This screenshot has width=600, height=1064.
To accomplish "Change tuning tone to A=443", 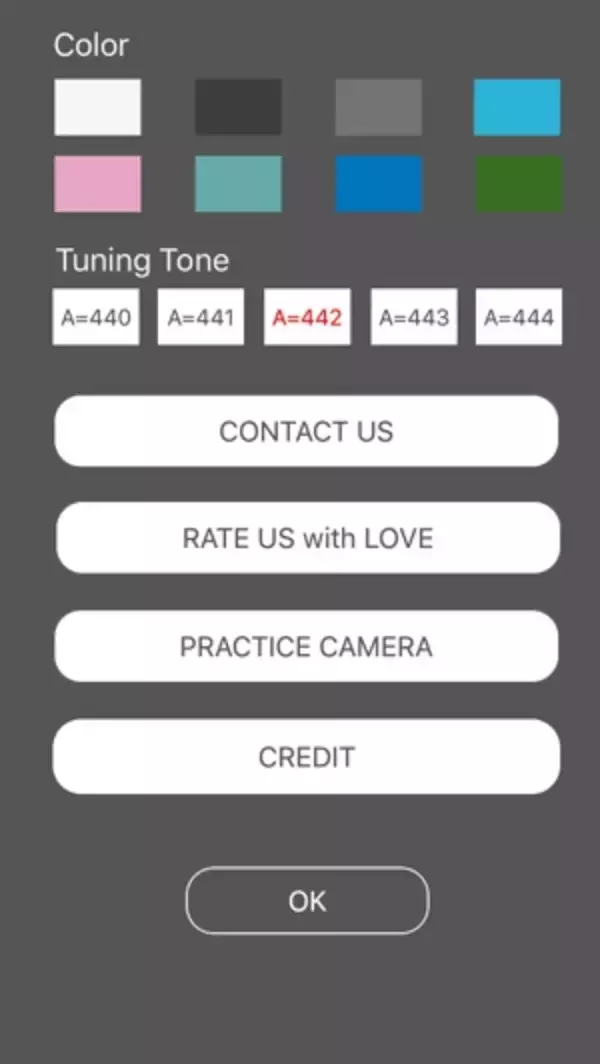I will pyautogui.click(x=414, y=317).
